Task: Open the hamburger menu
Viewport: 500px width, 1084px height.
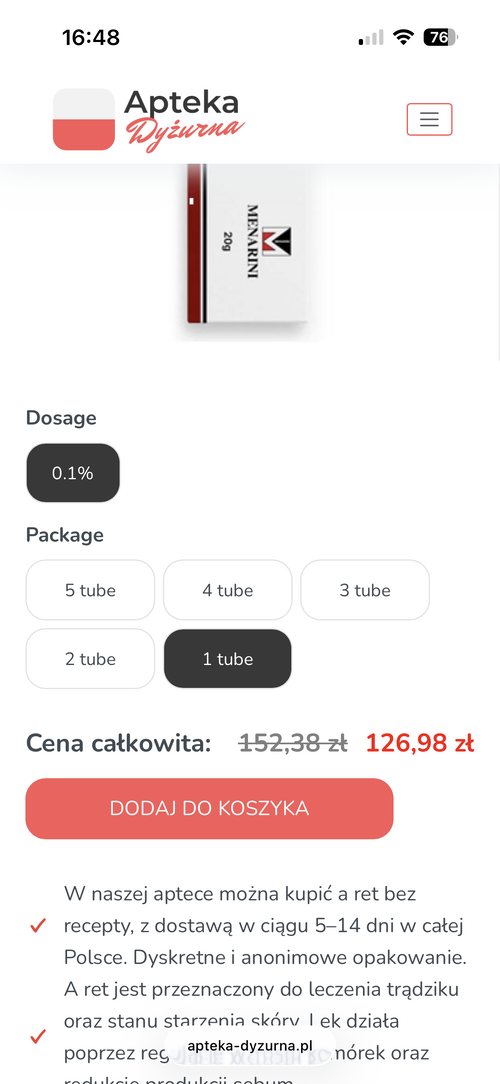Action: pos(429,119)
